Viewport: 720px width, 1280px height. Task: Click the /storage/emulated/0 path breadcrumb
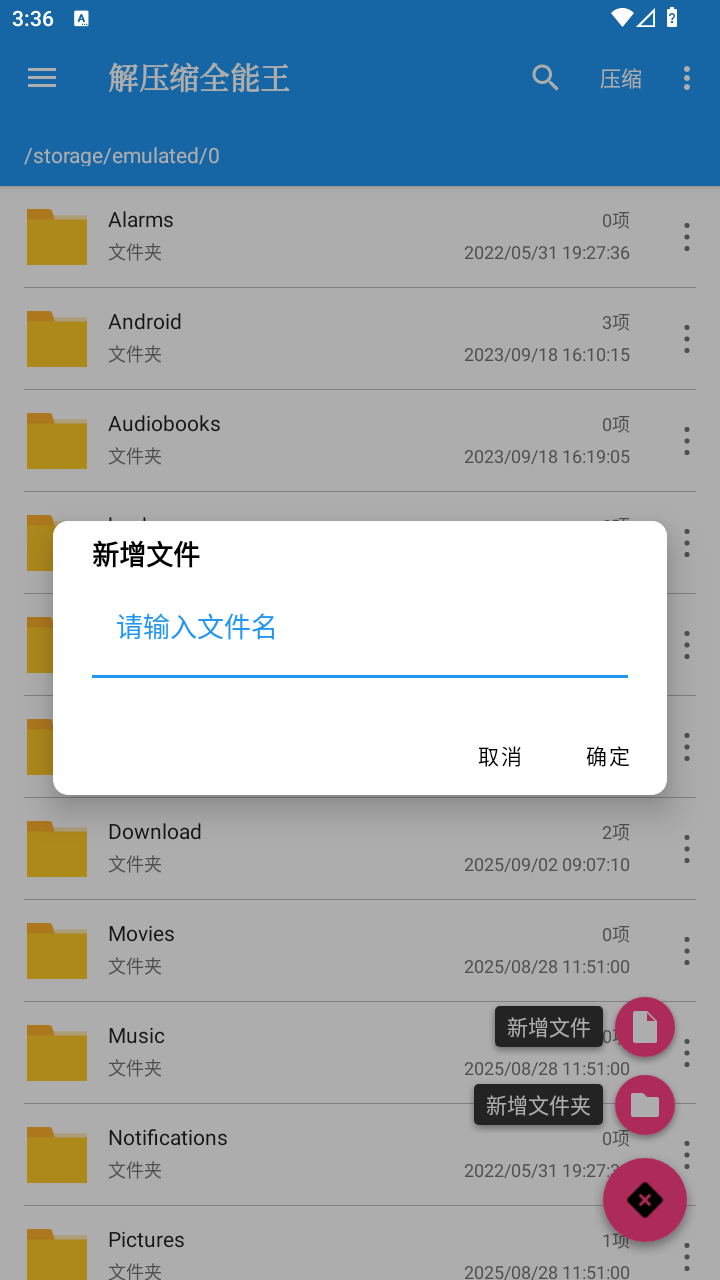(x=122, y=155)
